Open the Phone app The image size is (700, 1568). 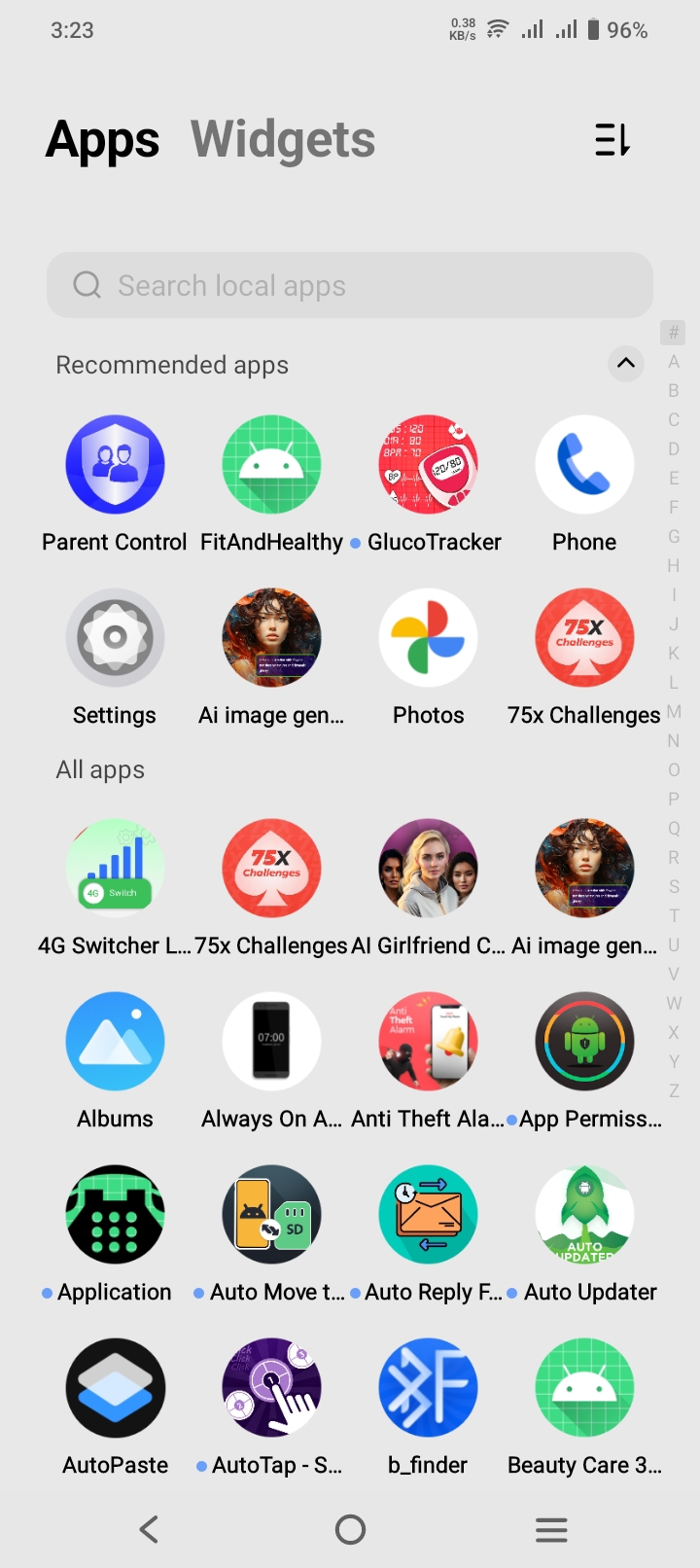tap(584, 465)
